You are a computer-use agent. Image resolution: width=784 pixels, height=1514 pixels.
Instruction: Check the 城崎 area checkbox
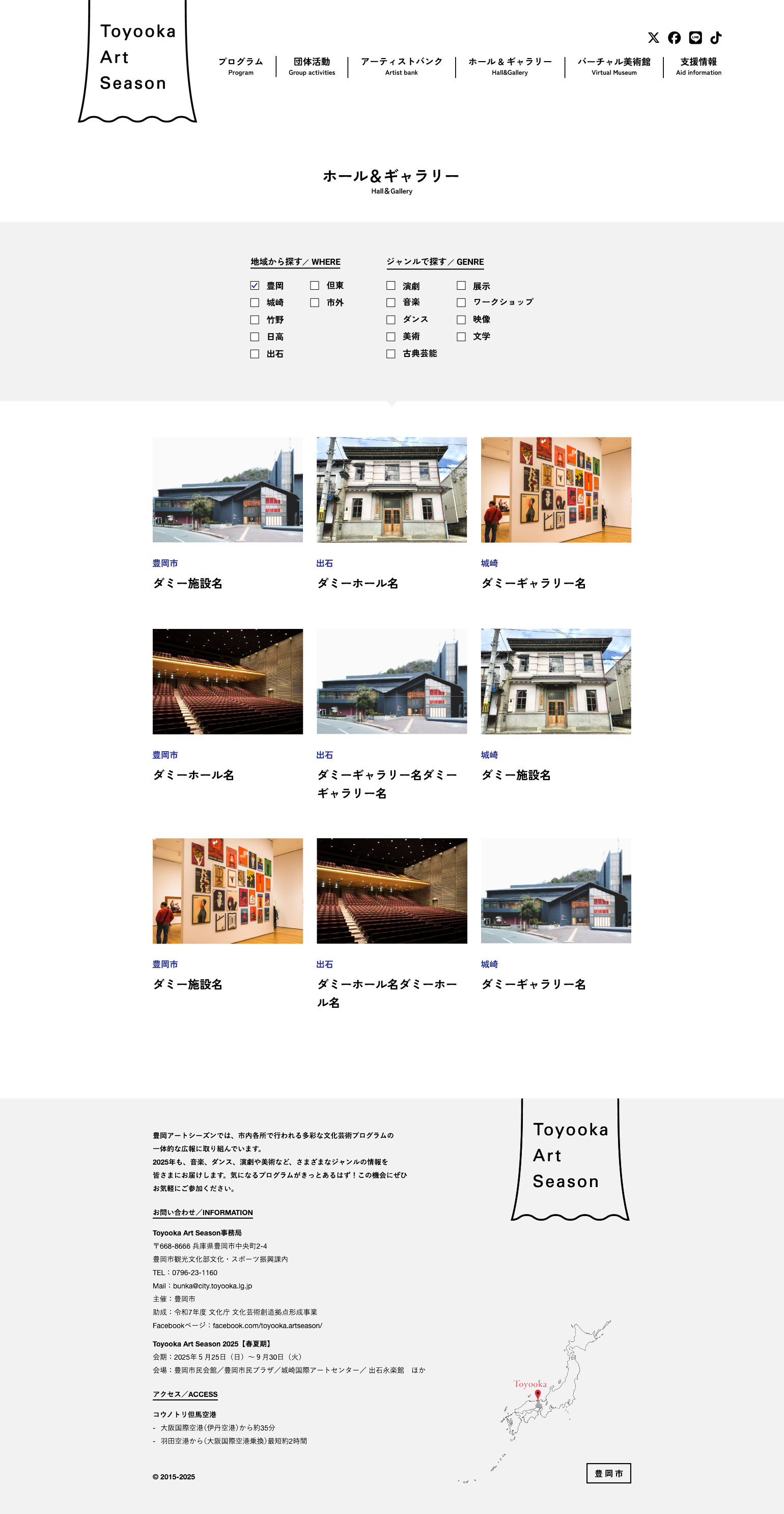click(255, 302)
